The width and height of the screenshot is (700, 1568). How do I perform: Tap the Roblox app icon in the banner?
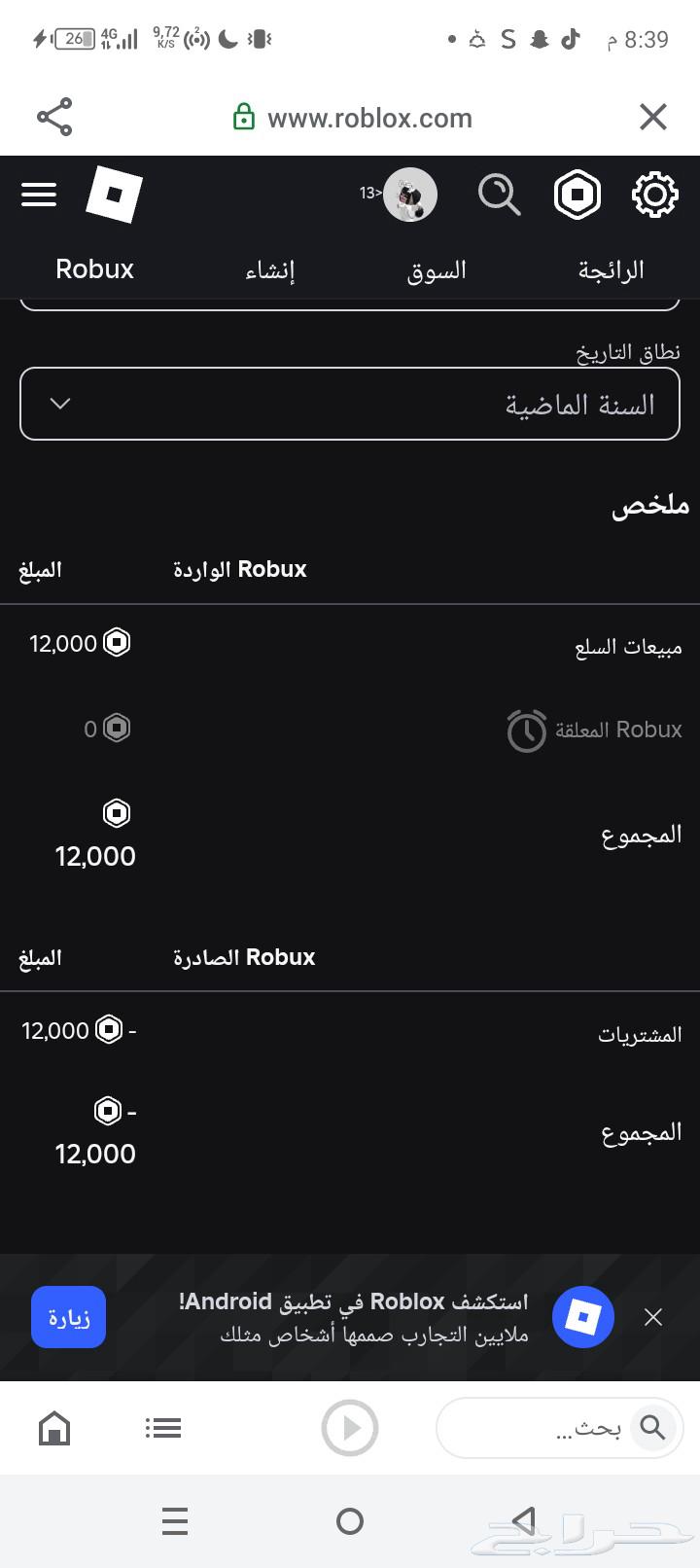(x=582, y=1316)
